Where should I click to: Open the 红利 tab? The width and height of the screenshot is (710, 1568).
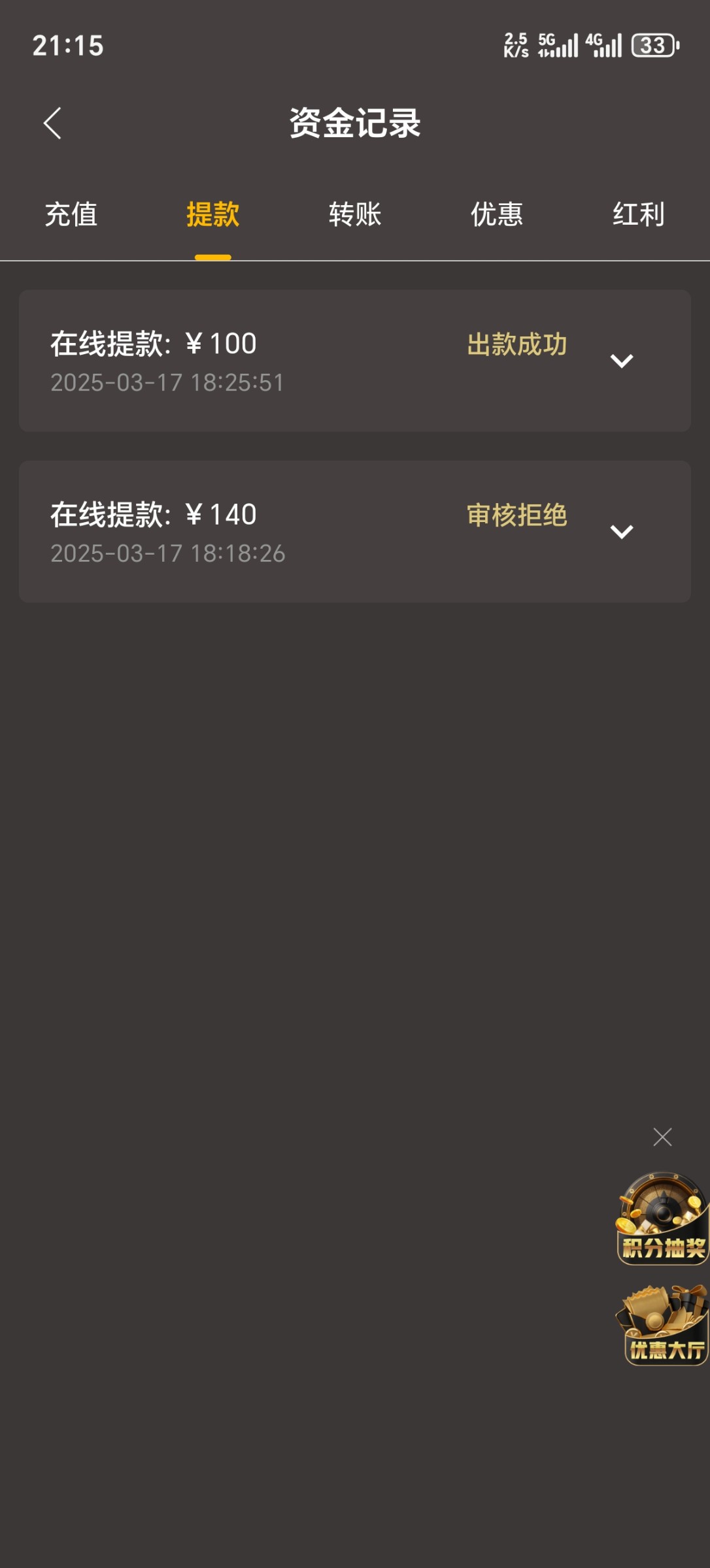pos(639,214)
